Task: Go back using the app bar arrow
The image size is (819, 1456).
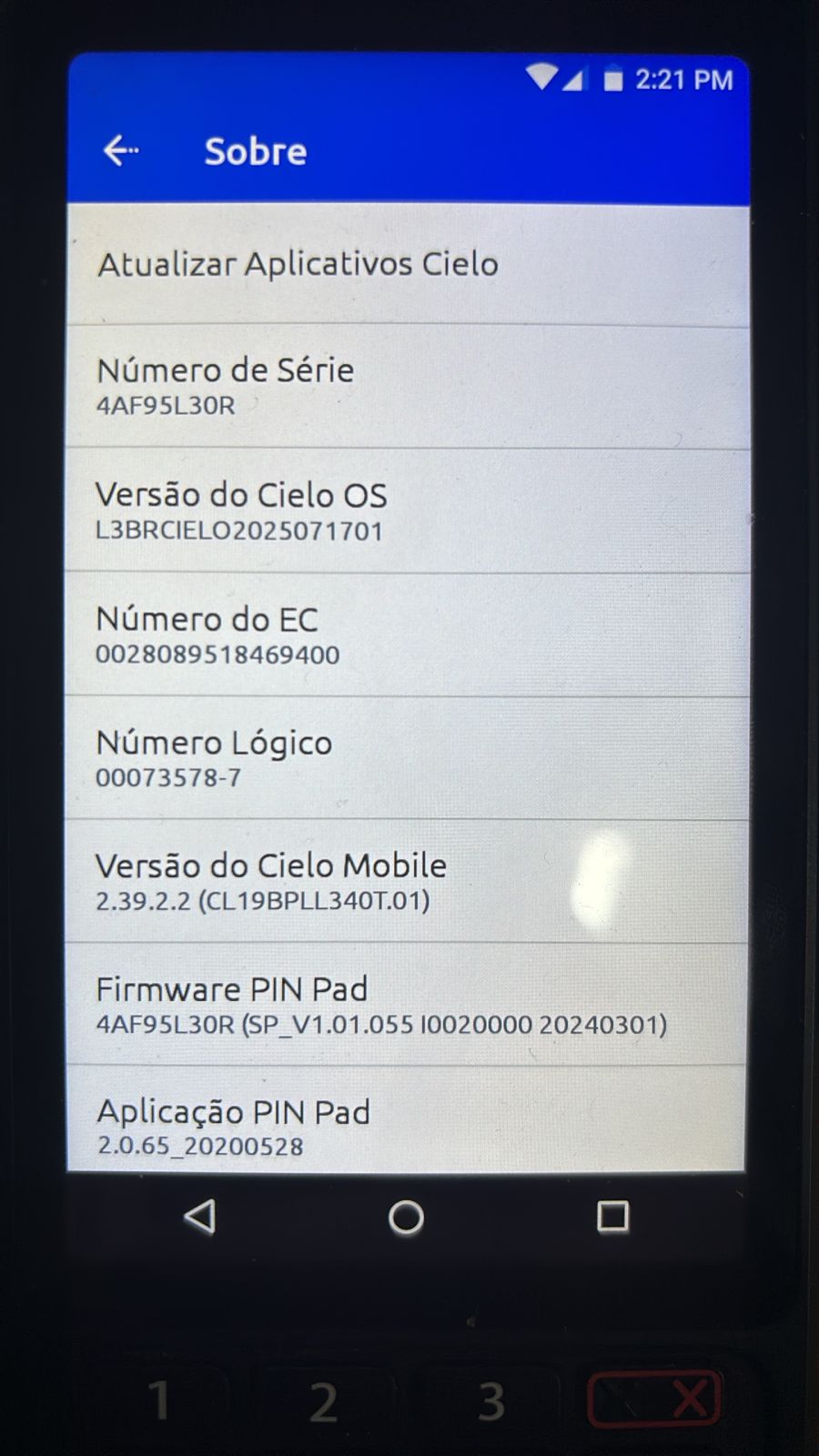Action: tap(120, 151)
